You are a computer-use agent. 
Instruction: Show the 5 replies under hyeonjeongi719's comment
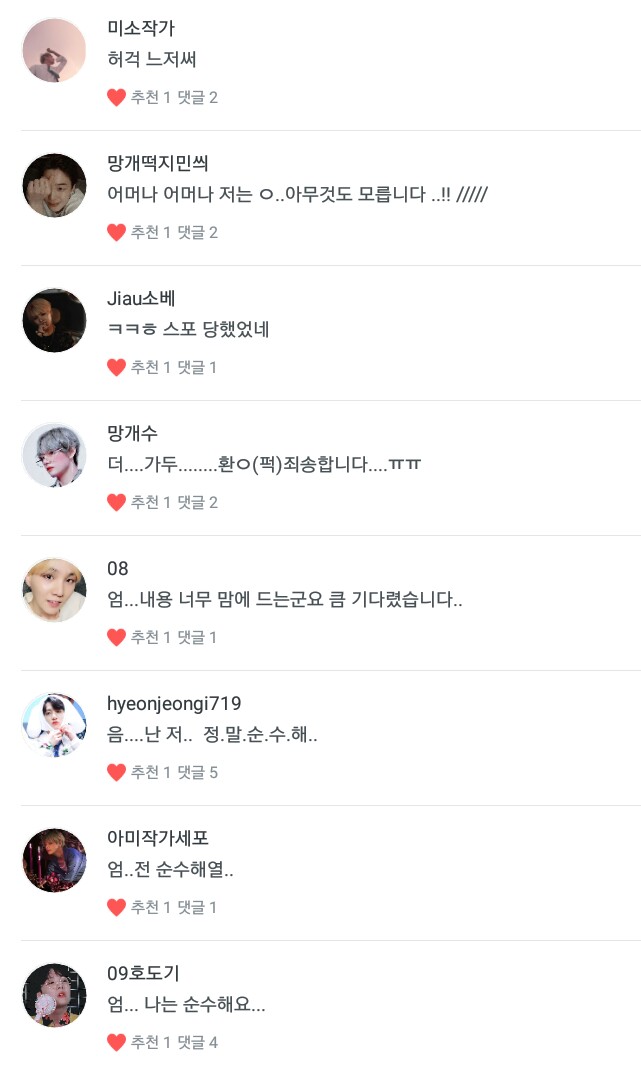[x=197, y=773]
